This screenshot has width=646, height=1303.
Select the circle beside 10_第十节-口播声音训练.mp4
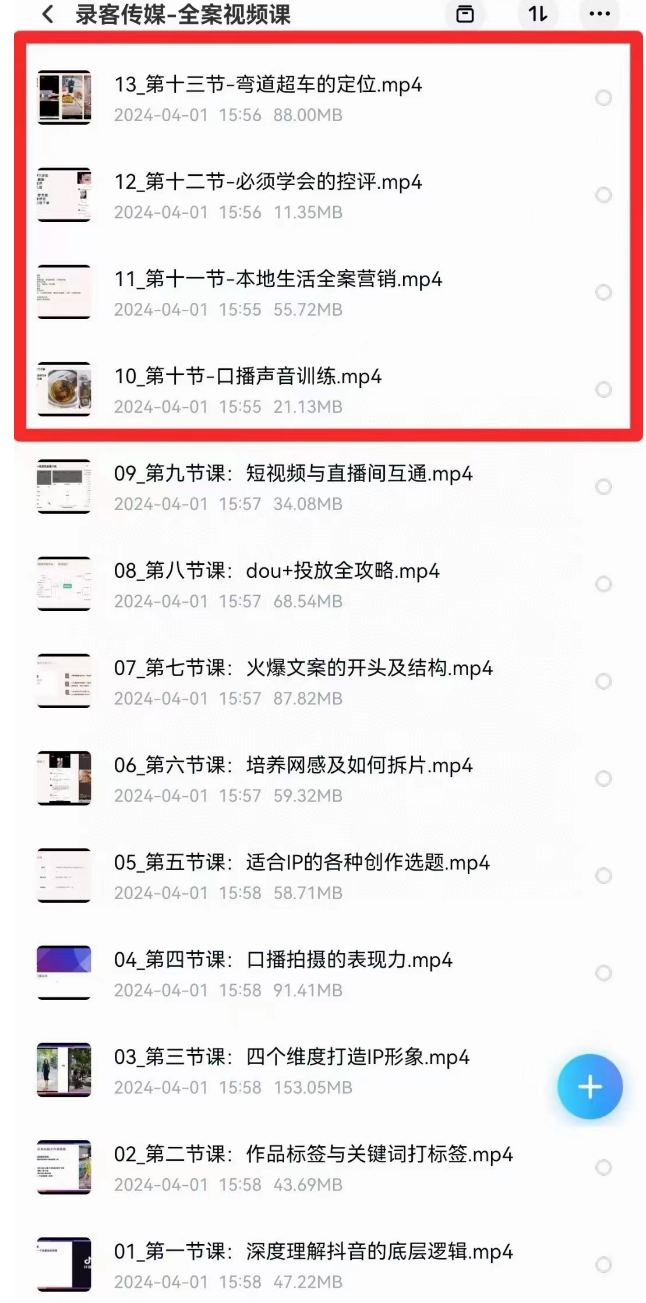(x=603, y=389)
